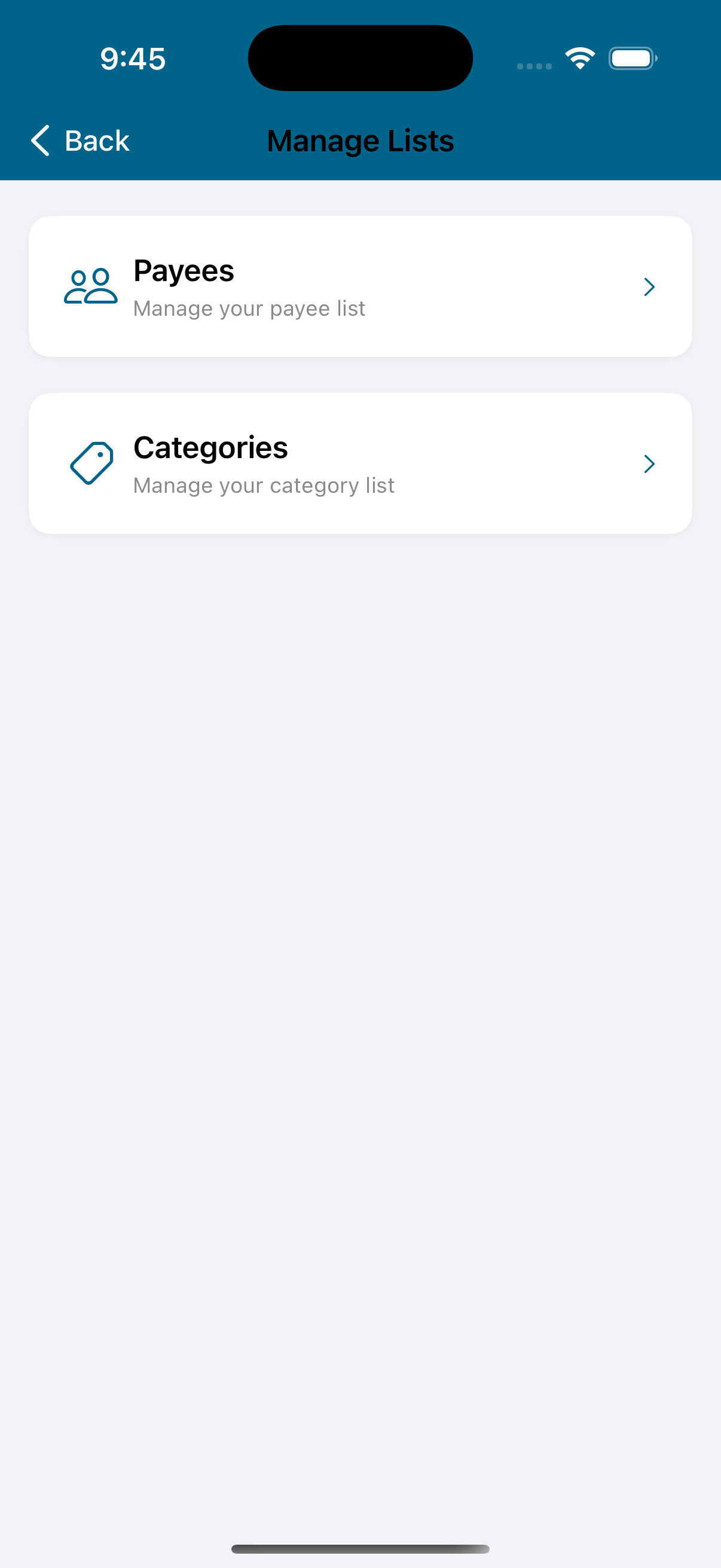Open Payees via its right arrow
721x1568 pixels.
(649, 286)
